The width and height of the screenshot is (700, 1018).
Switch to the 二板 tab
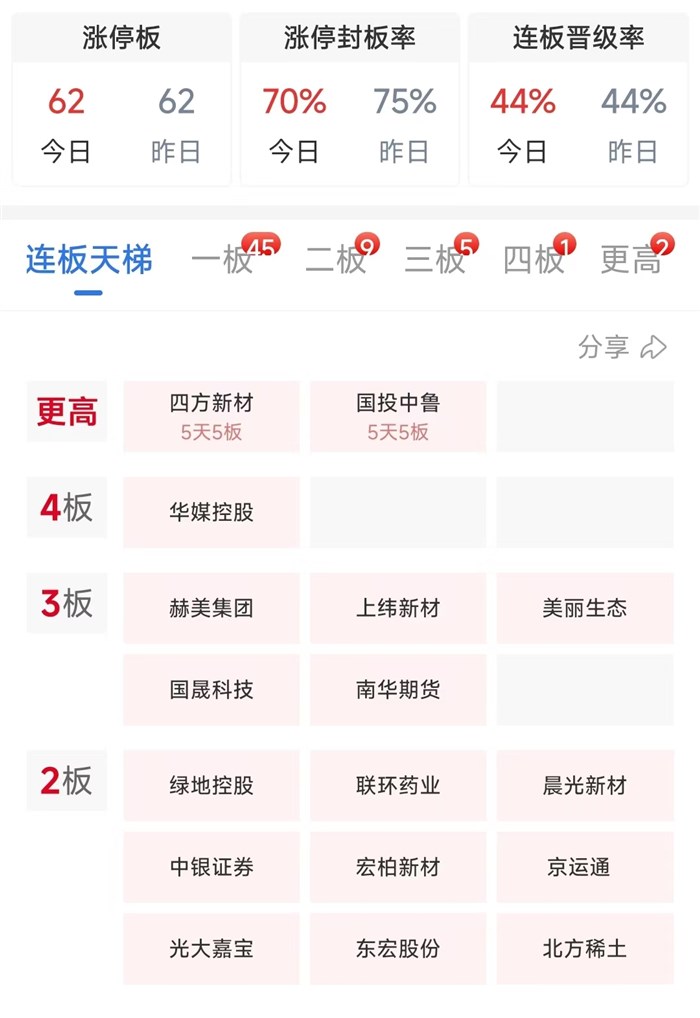pos(337,261)
